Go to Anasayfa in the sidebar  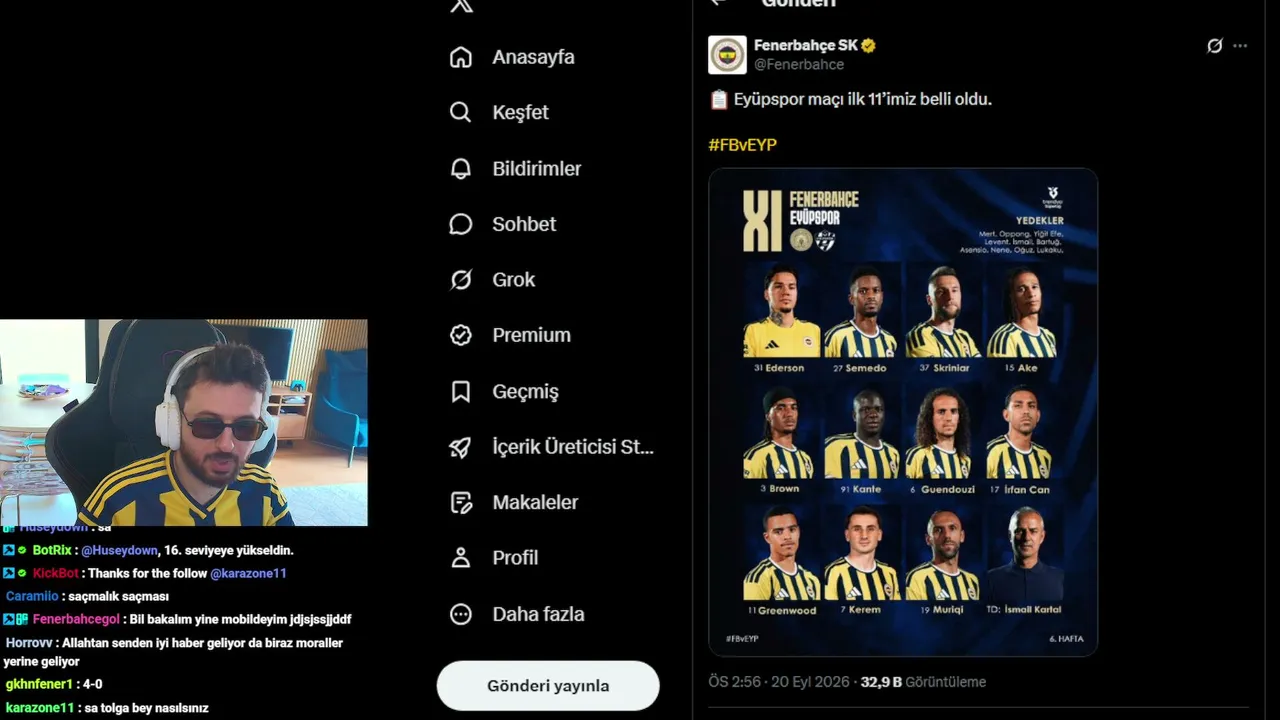pyautogui.click(x=512, y=57)
